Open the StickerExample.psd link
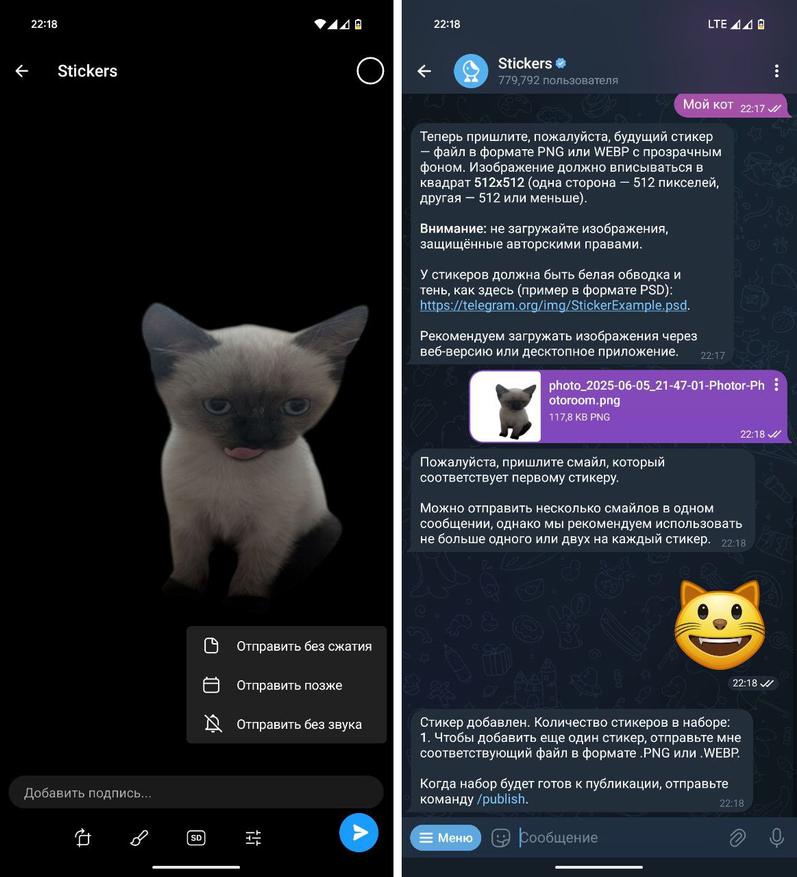The width and height of the screenshot is (797, 877). click(x=553, y=305)
